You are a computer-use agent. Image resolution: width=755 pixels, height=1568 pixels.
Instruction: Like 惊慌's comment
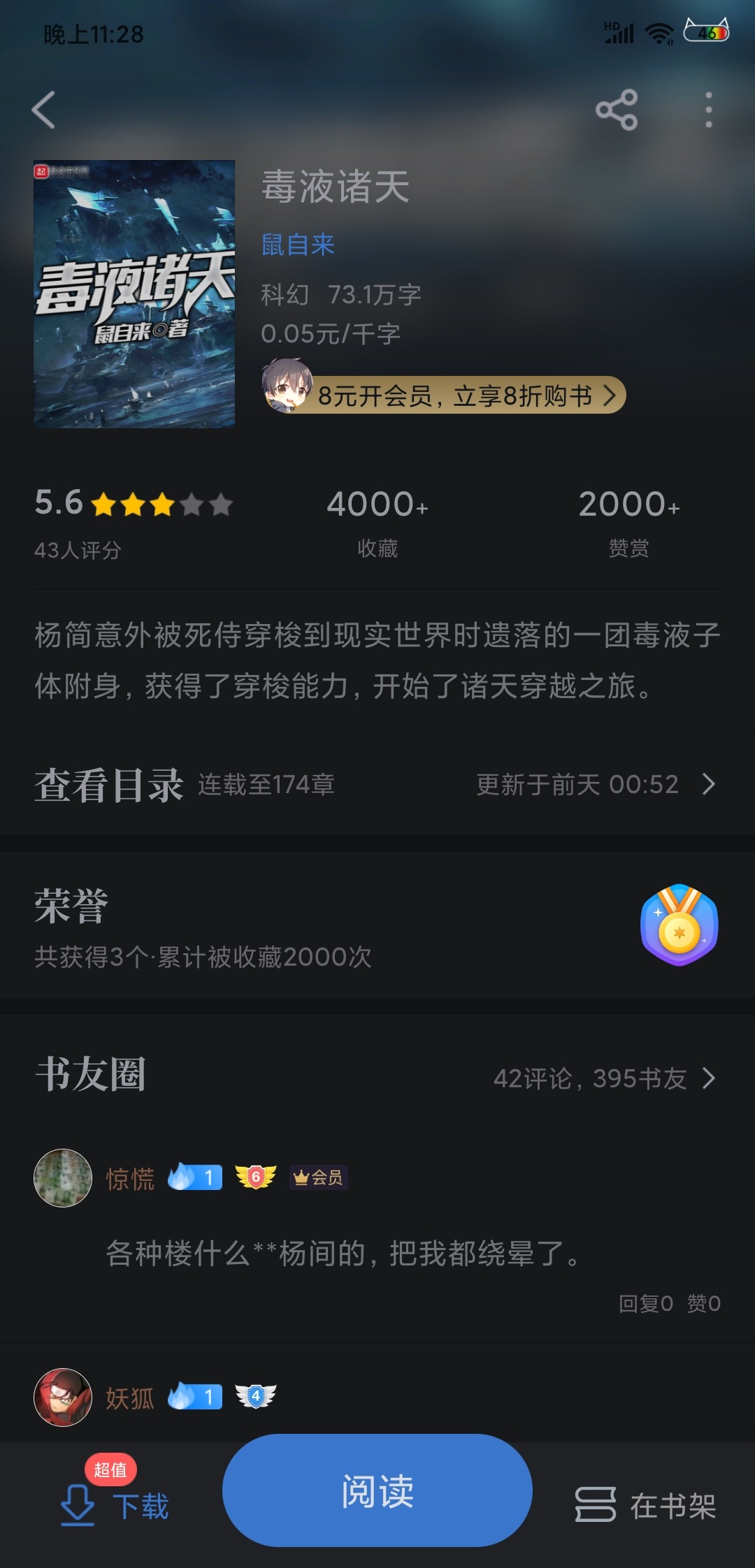(x=703, y=1303)
